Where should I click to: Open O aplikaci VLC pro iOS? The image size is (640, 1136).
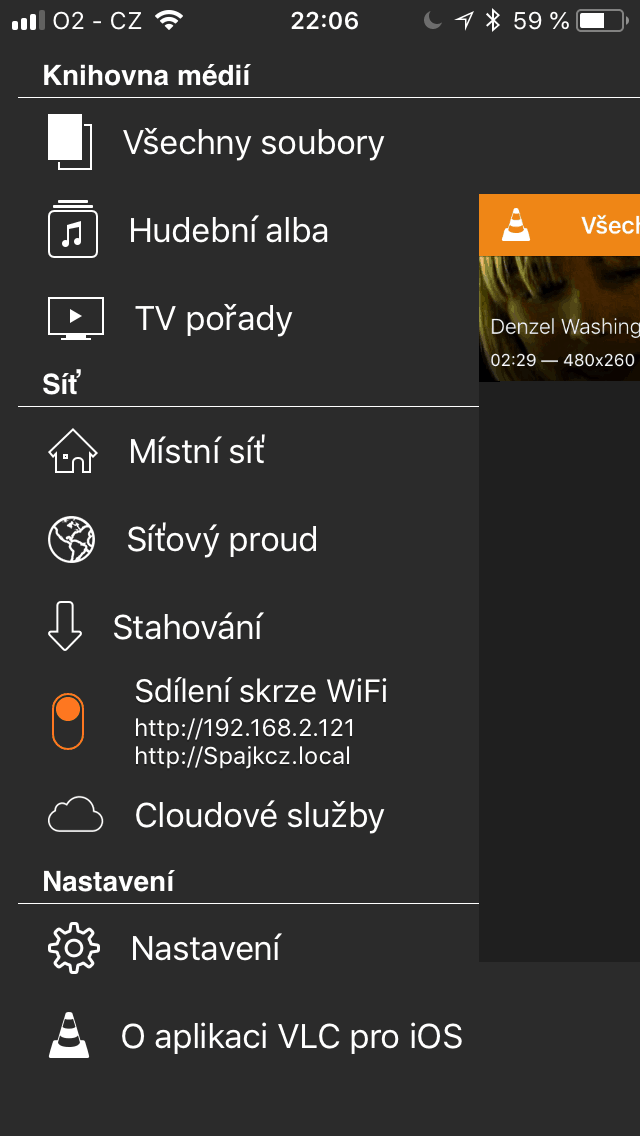point(239,1037)
